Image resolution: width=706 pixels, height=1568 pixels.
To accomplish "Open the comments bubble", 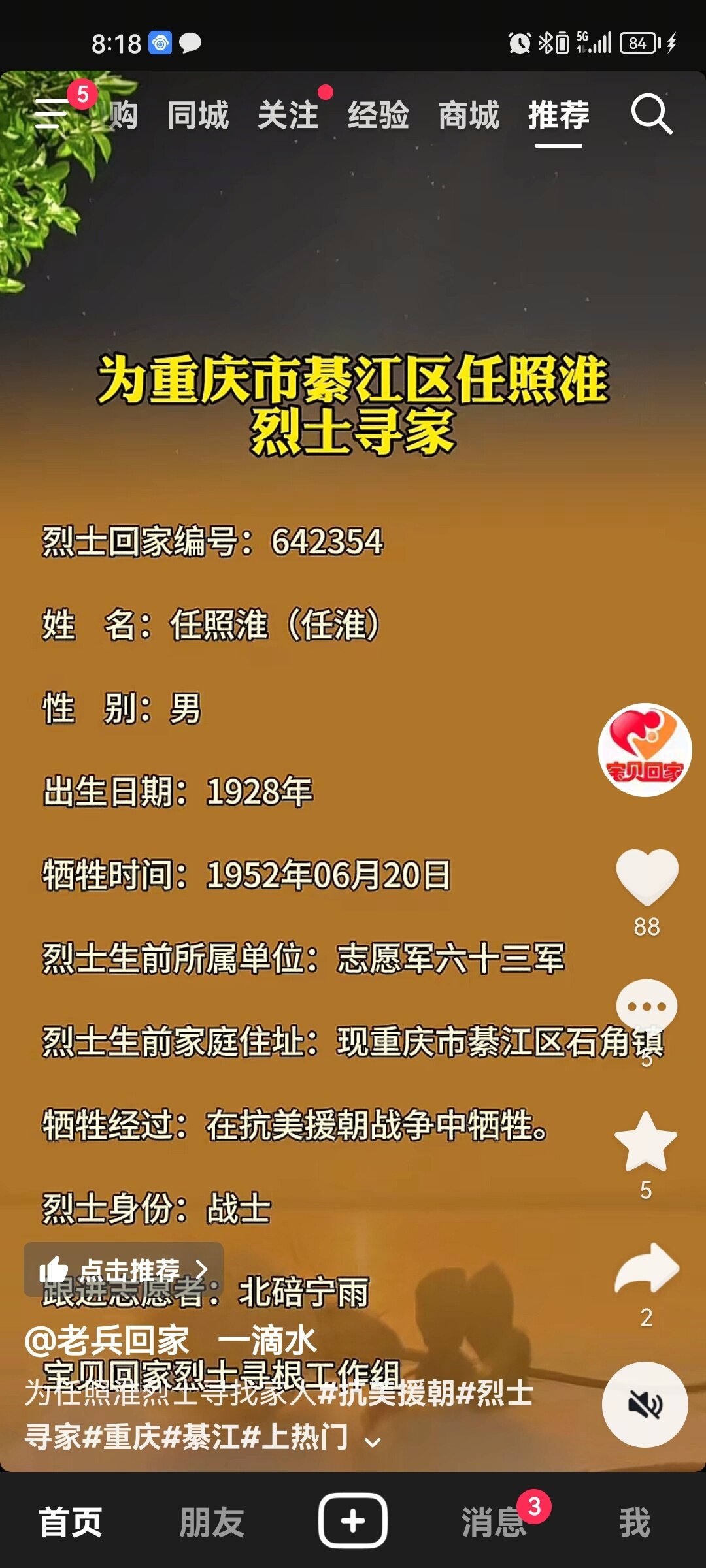I will click(x=647, y=1007).
